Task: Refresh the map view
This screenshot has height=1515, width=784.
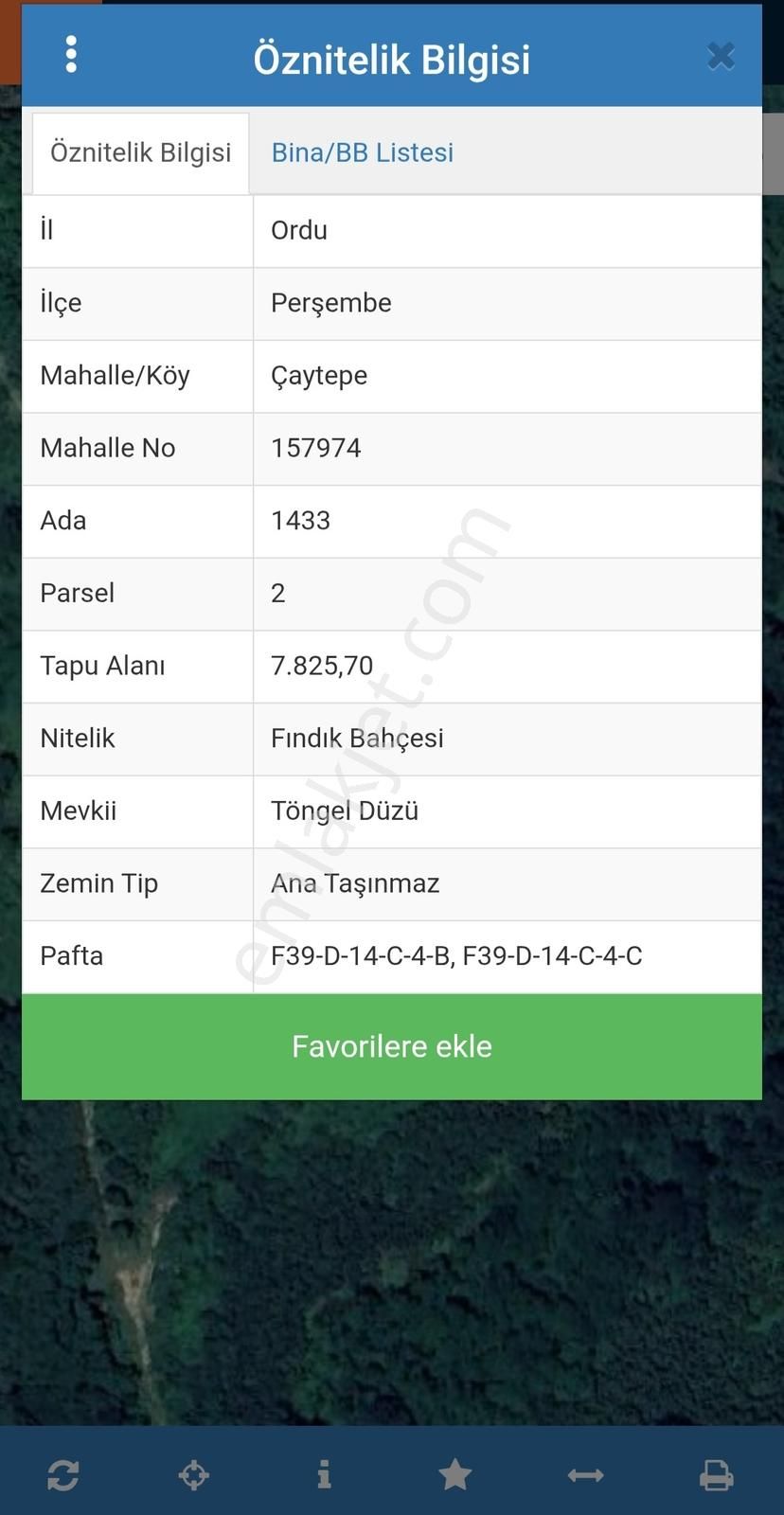Action: (x=62, y=1474)
